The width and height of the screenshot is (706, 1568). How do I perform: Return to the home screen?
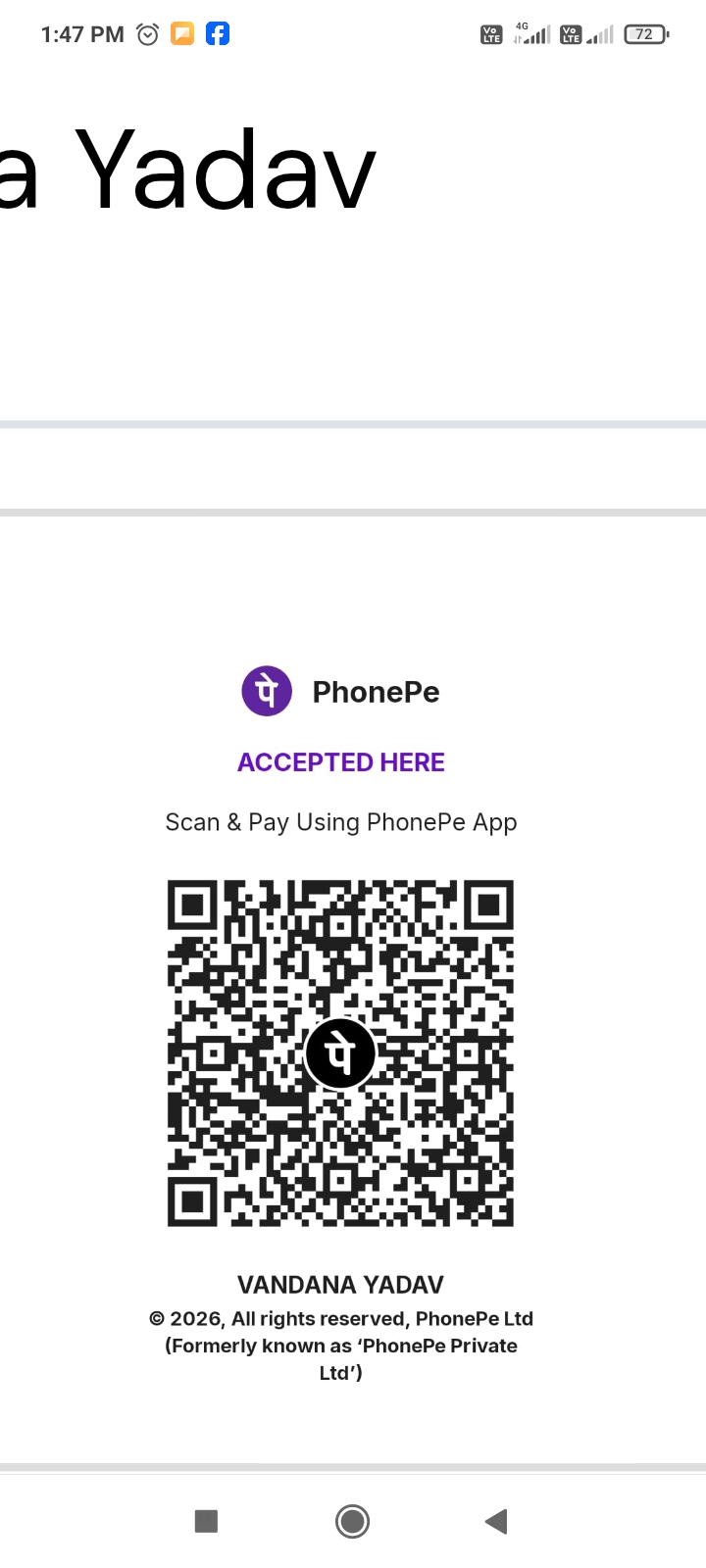[352, 1521]
